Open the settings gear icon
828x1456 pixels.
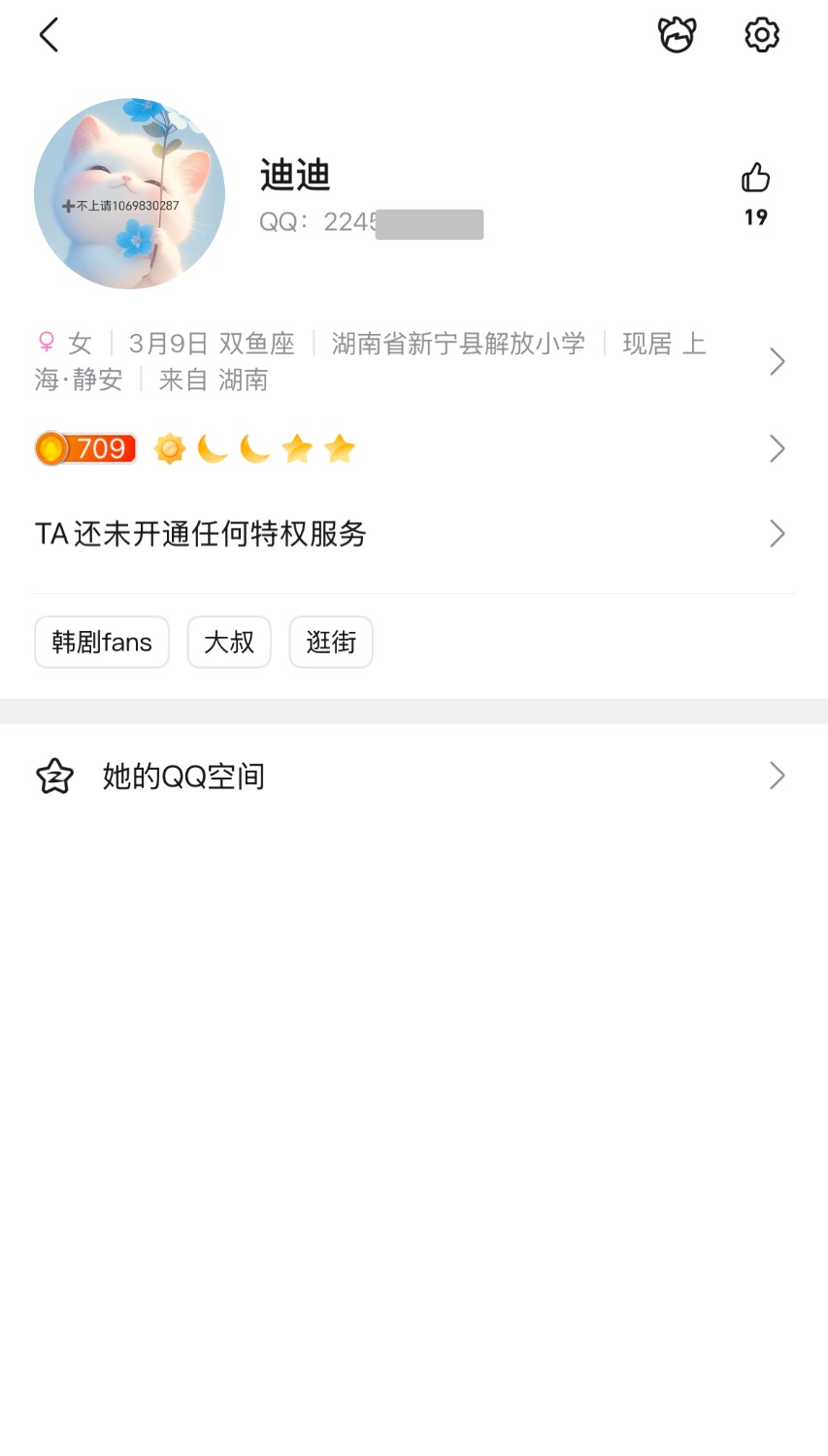point(762,35)
